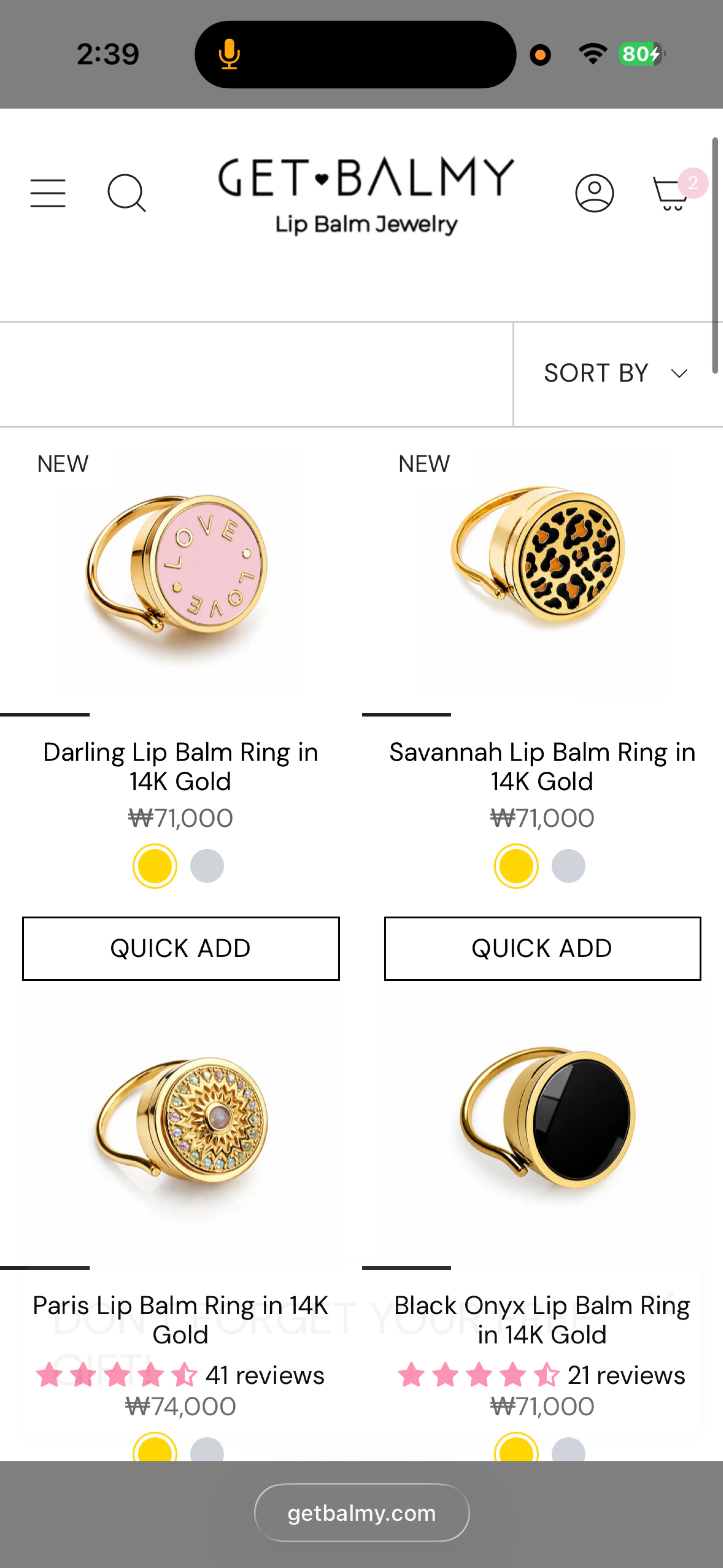This screenshot has height=1568, width=723.
Task: Select gold swatch for Savannah ring
Action: pyautogui.click(x=516, y=866)
